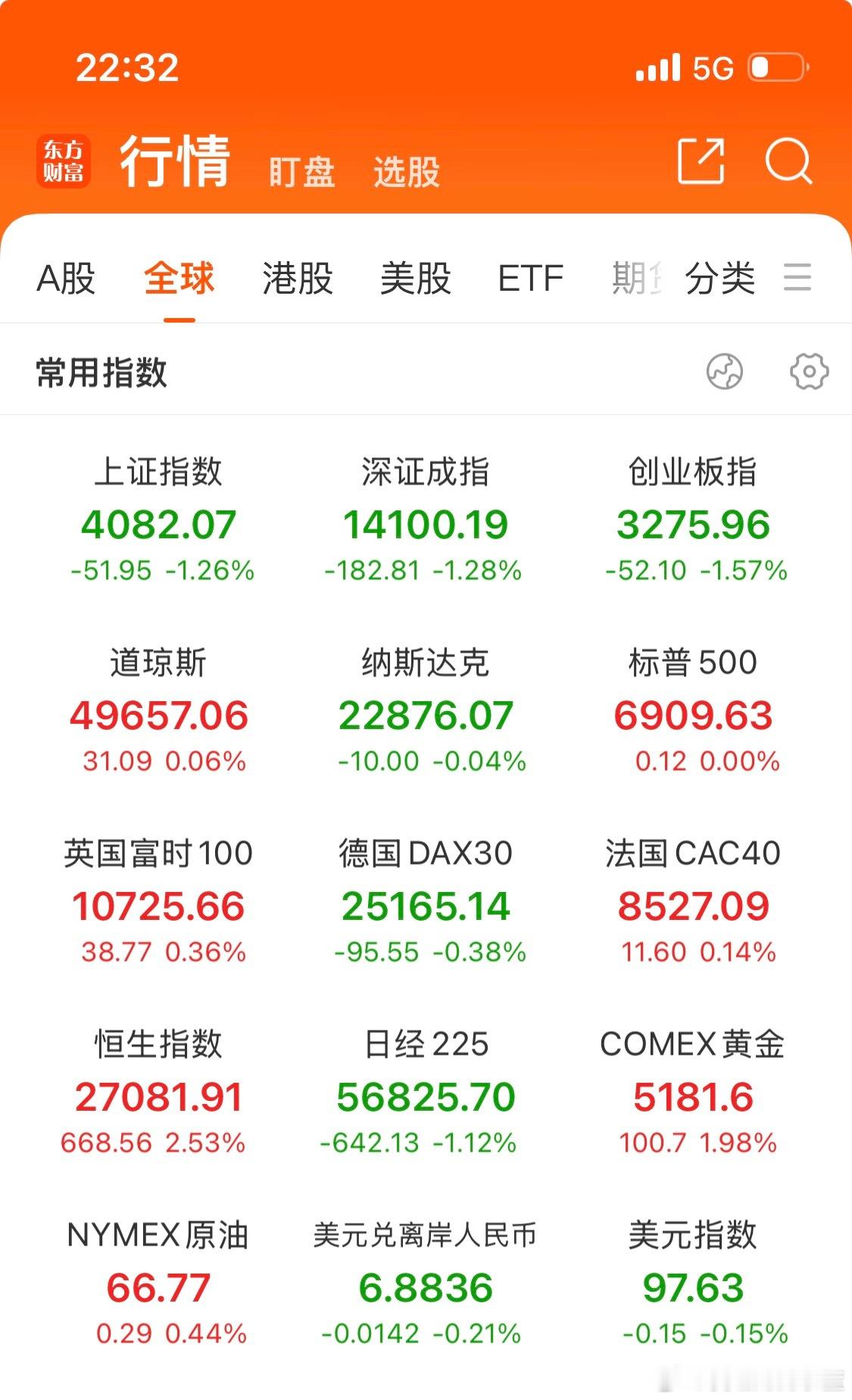Check the COMEX黄金 quote

(693, 1093)
